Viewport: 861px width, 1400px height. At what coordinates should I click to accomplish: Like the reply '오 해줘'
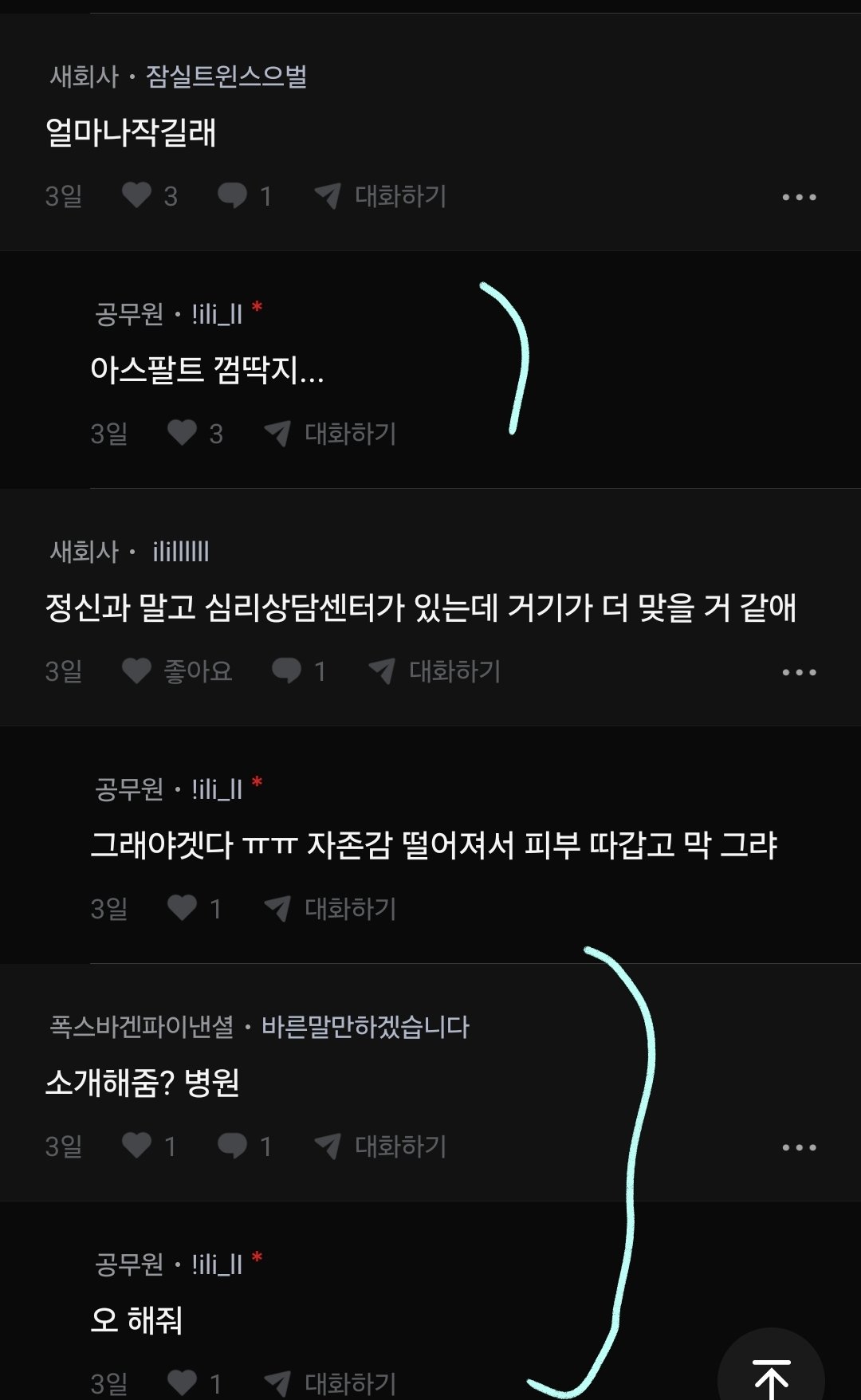click(182, 1383)
